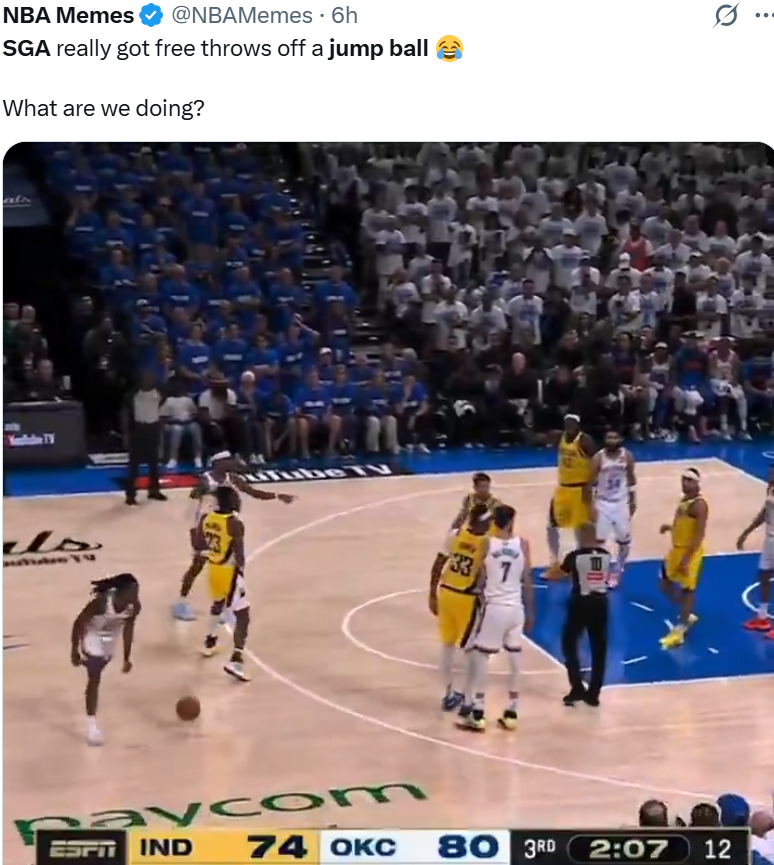Open the @NBAMemes handle link
Screen dimensions: 774x865
coord(241,15)
